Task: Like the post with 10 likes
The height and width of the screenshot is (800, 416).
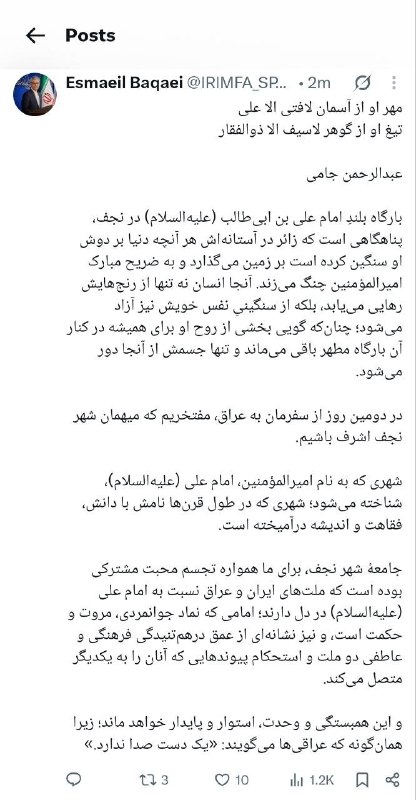Action: [x=231, y=779]
